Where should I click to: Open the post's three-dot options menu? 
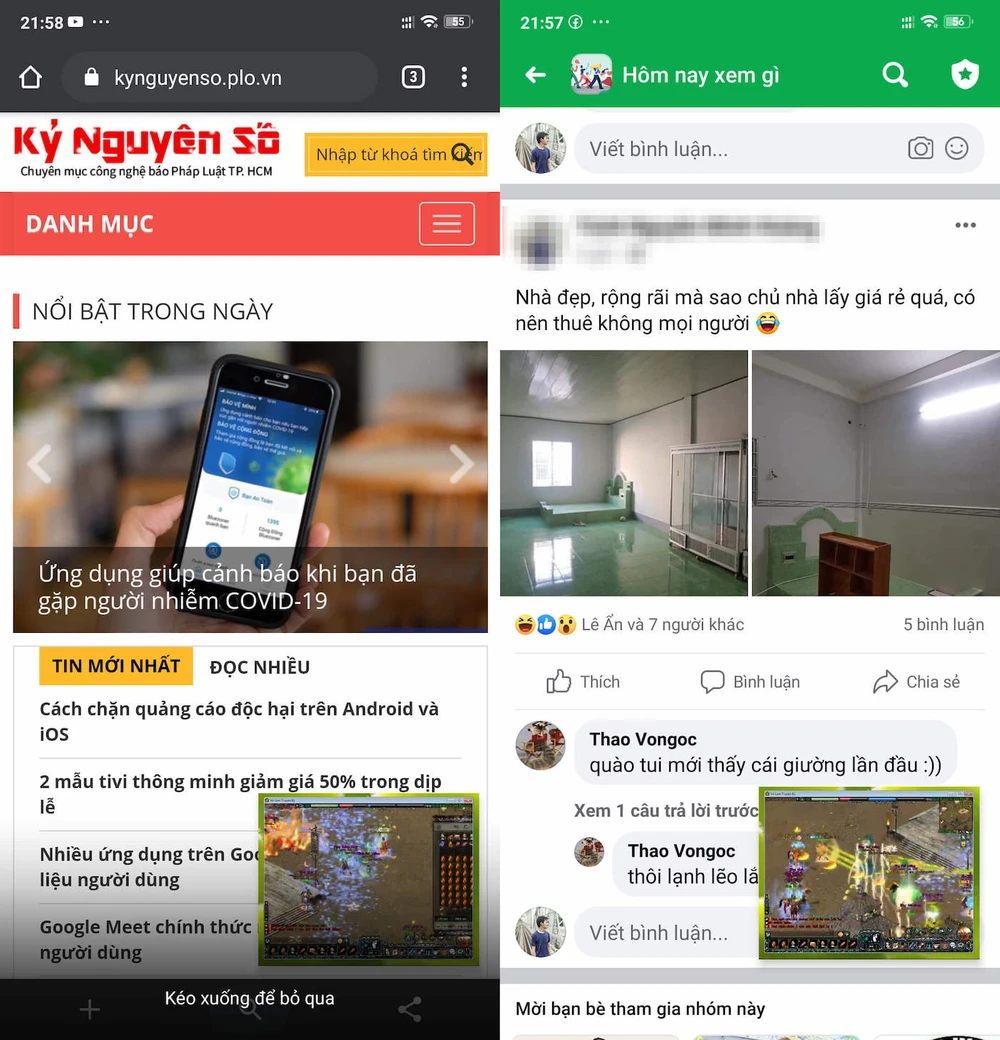[965, 226]
